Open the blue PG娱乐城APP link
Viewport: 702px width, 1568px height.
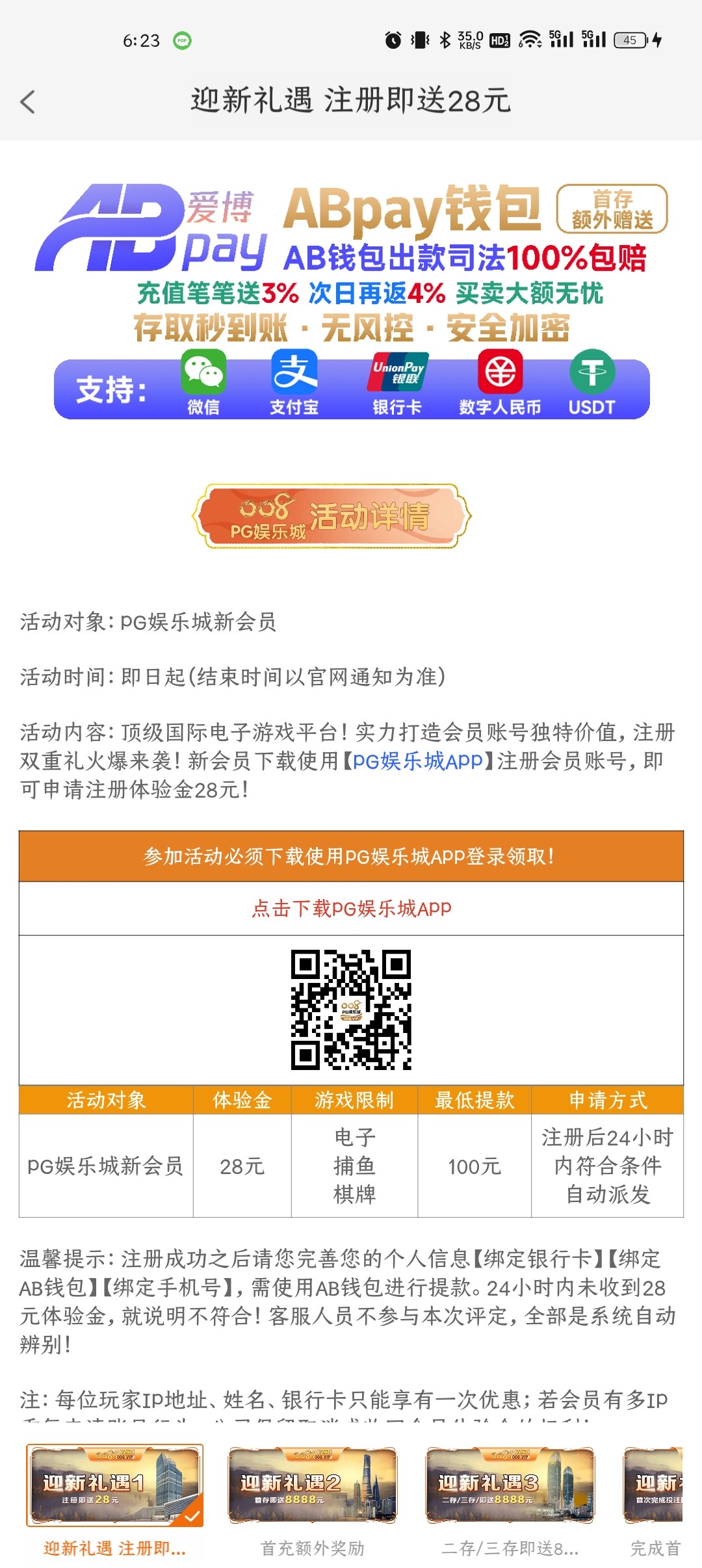click(x=417, y=761)
